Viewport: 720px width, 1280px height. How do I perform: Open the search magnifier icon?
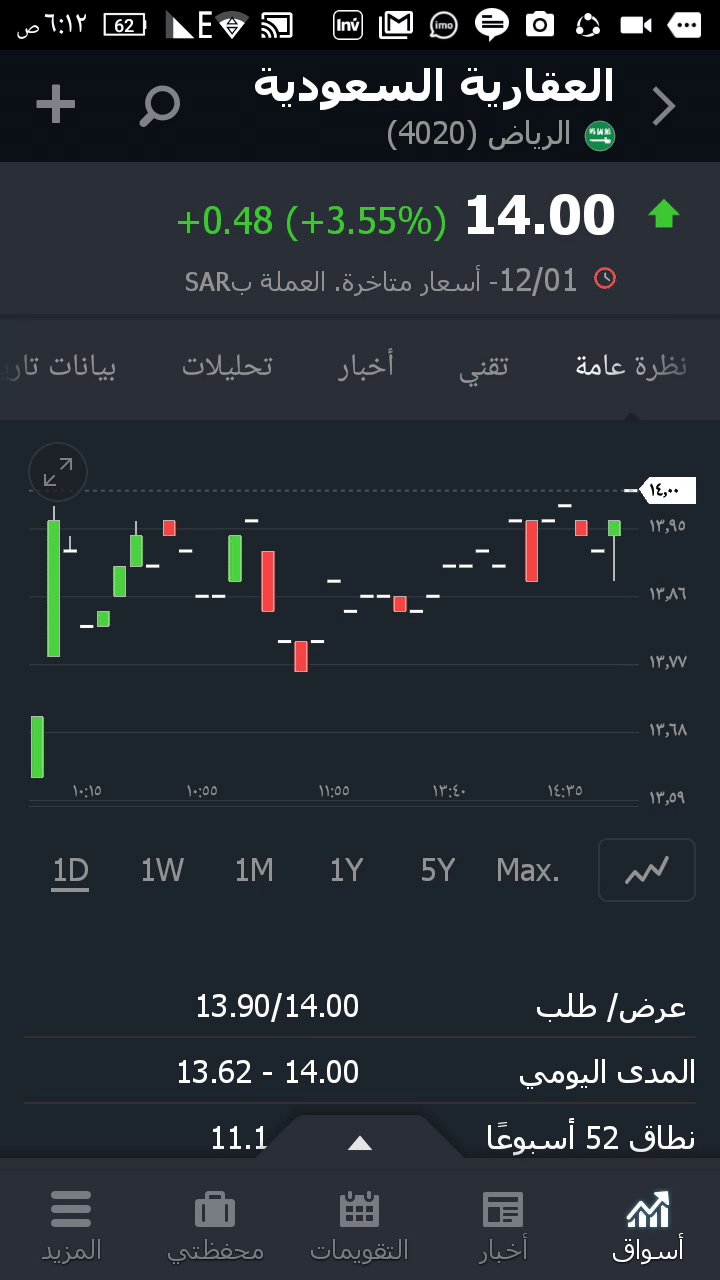click(160, 105)
